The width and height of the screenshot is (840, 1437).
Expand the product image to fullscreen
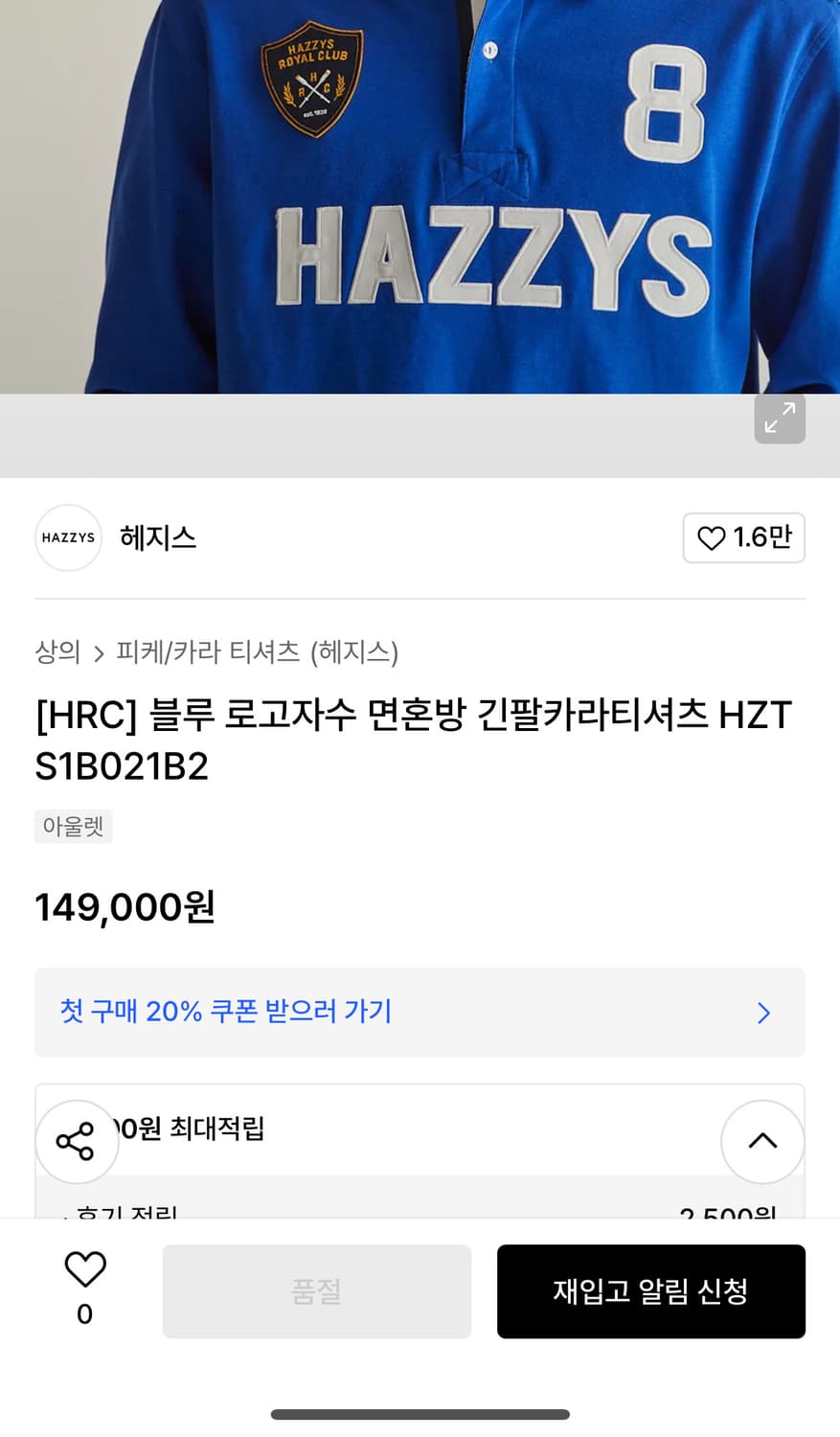pyautogui.click(x=779, y=419)
